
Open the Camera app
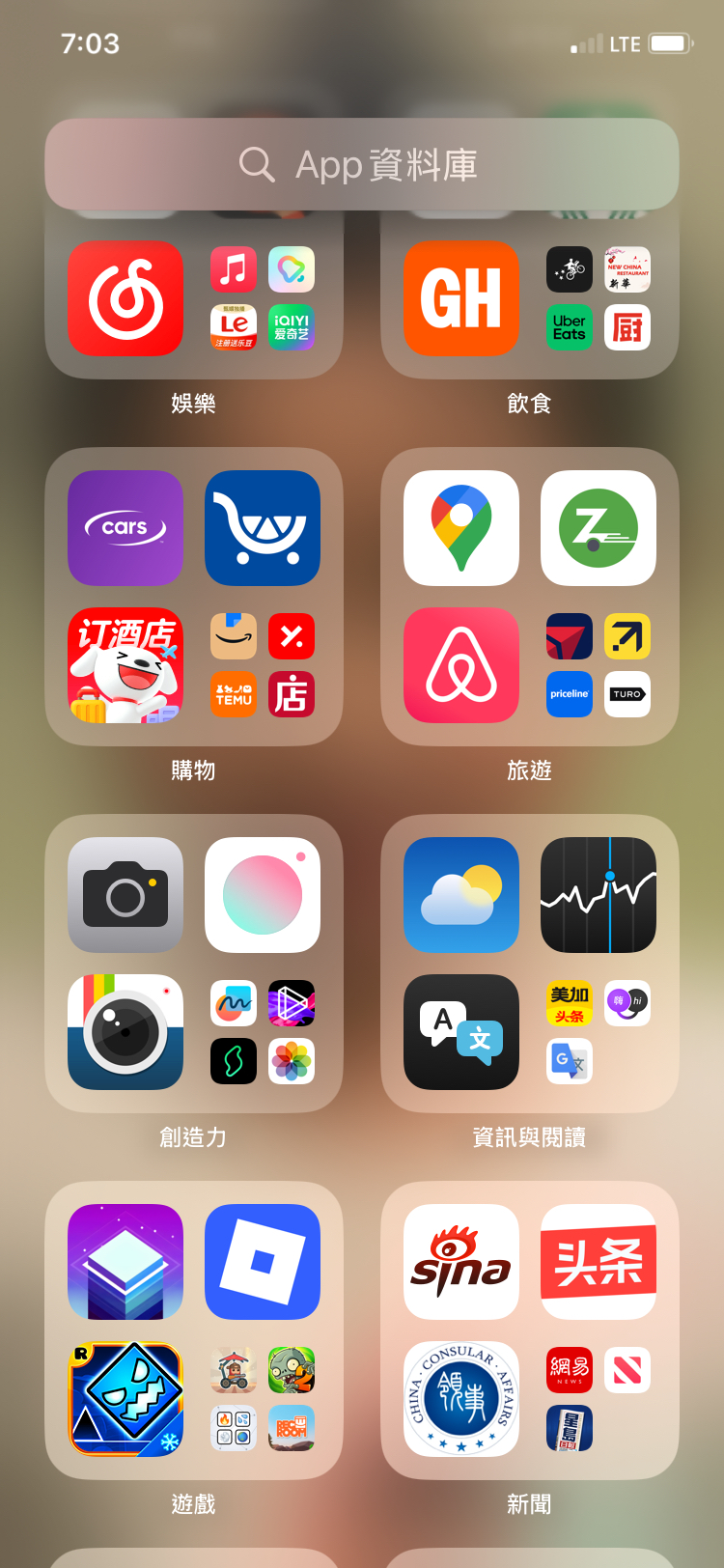coord(125,895)
